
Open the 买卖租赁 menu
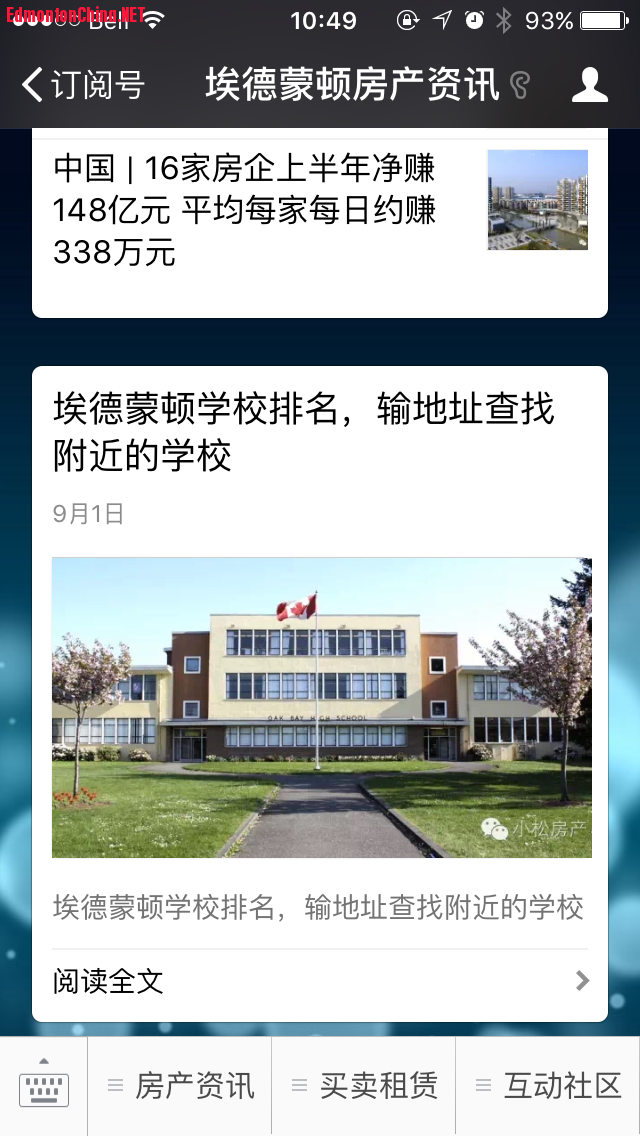(x=364, y=1086)
